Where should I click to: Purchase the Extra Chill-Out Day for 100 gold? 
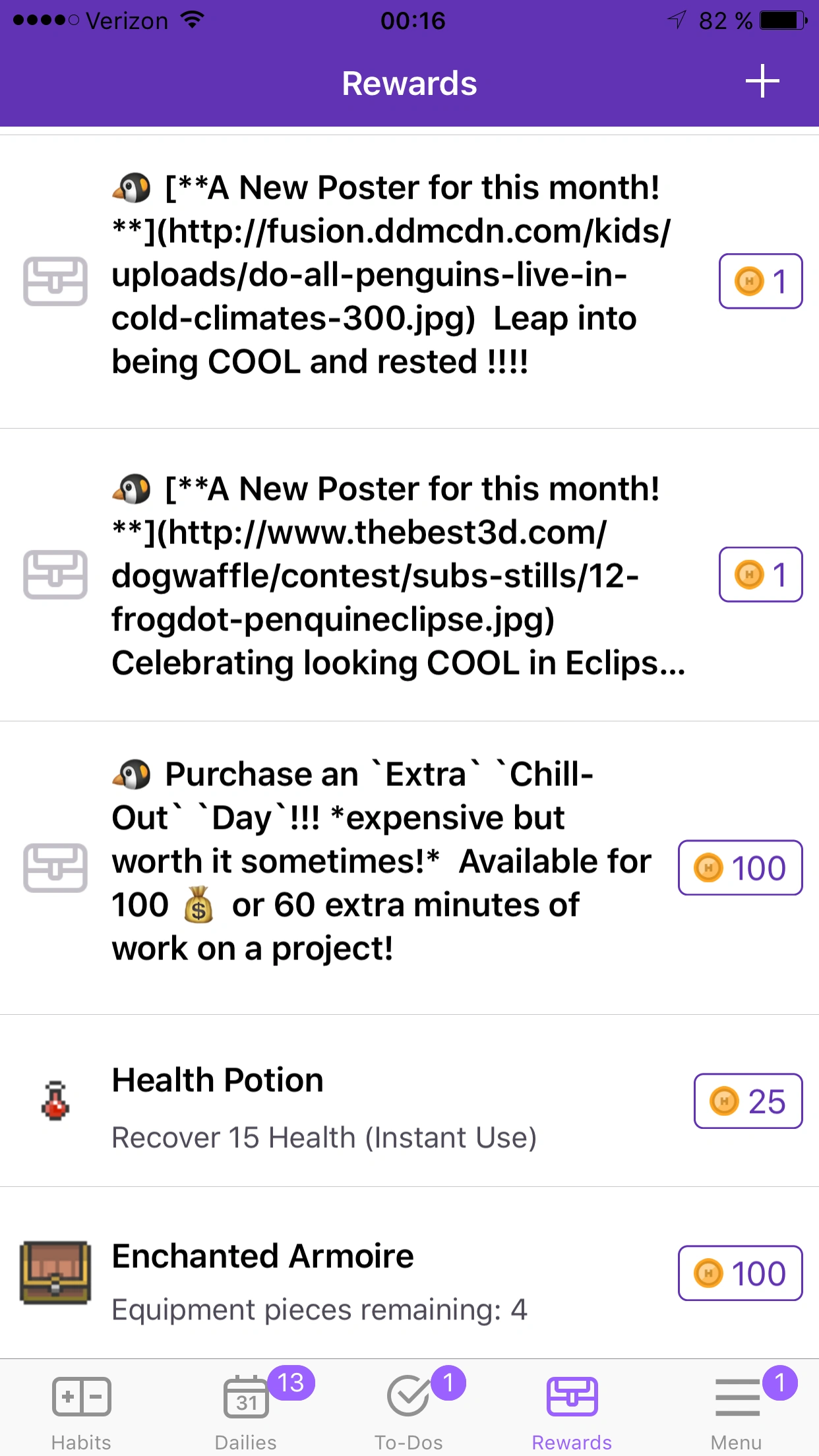740,868
